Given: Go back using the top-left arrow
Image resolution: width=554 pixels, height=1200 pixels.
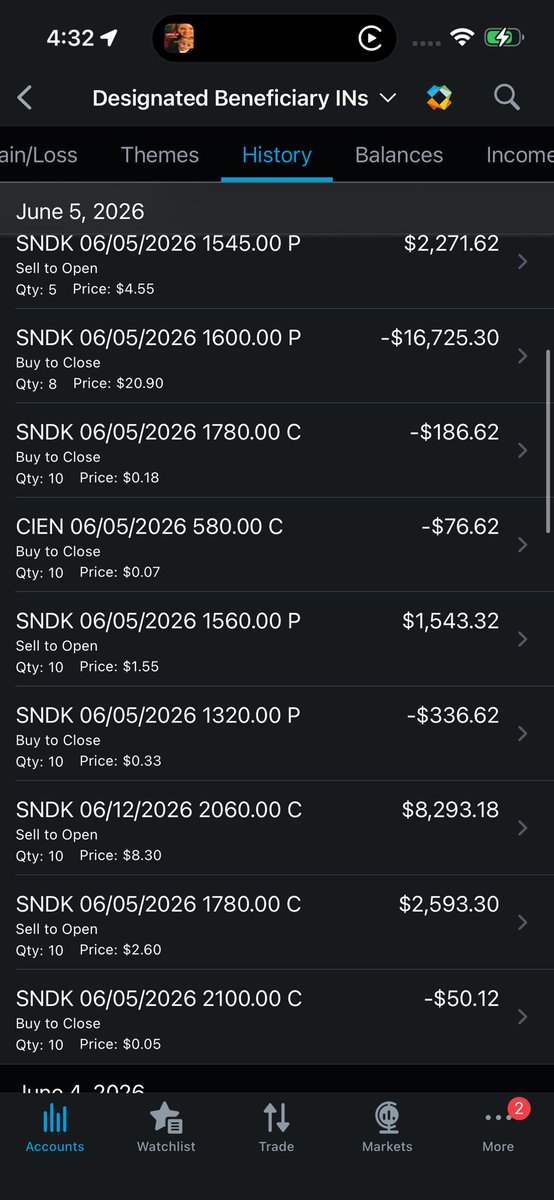Looking at the screenshot, I should pyautogui.click(x=25, y=97).
